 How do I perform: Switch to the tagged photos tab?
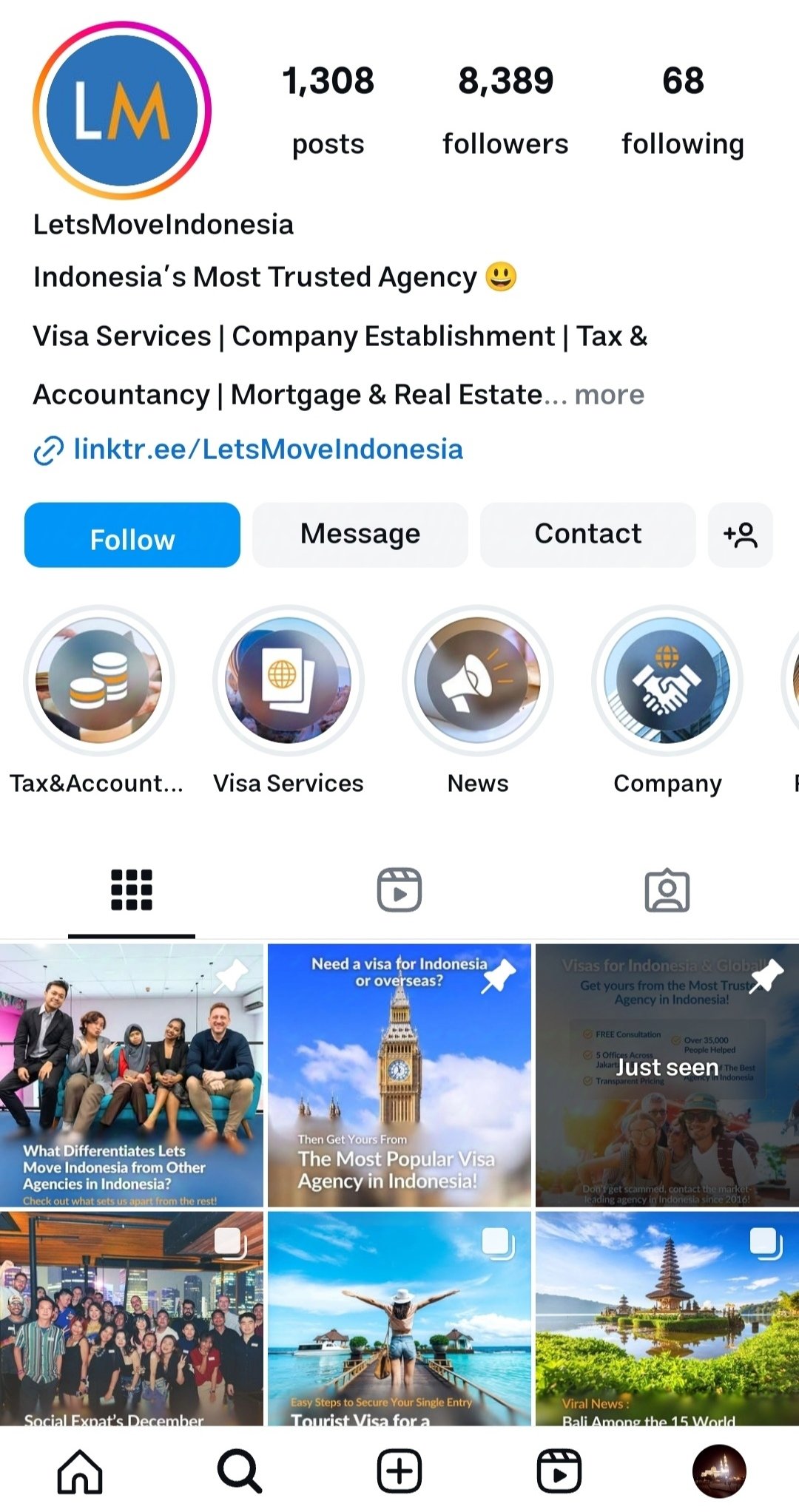pos(667,890)
